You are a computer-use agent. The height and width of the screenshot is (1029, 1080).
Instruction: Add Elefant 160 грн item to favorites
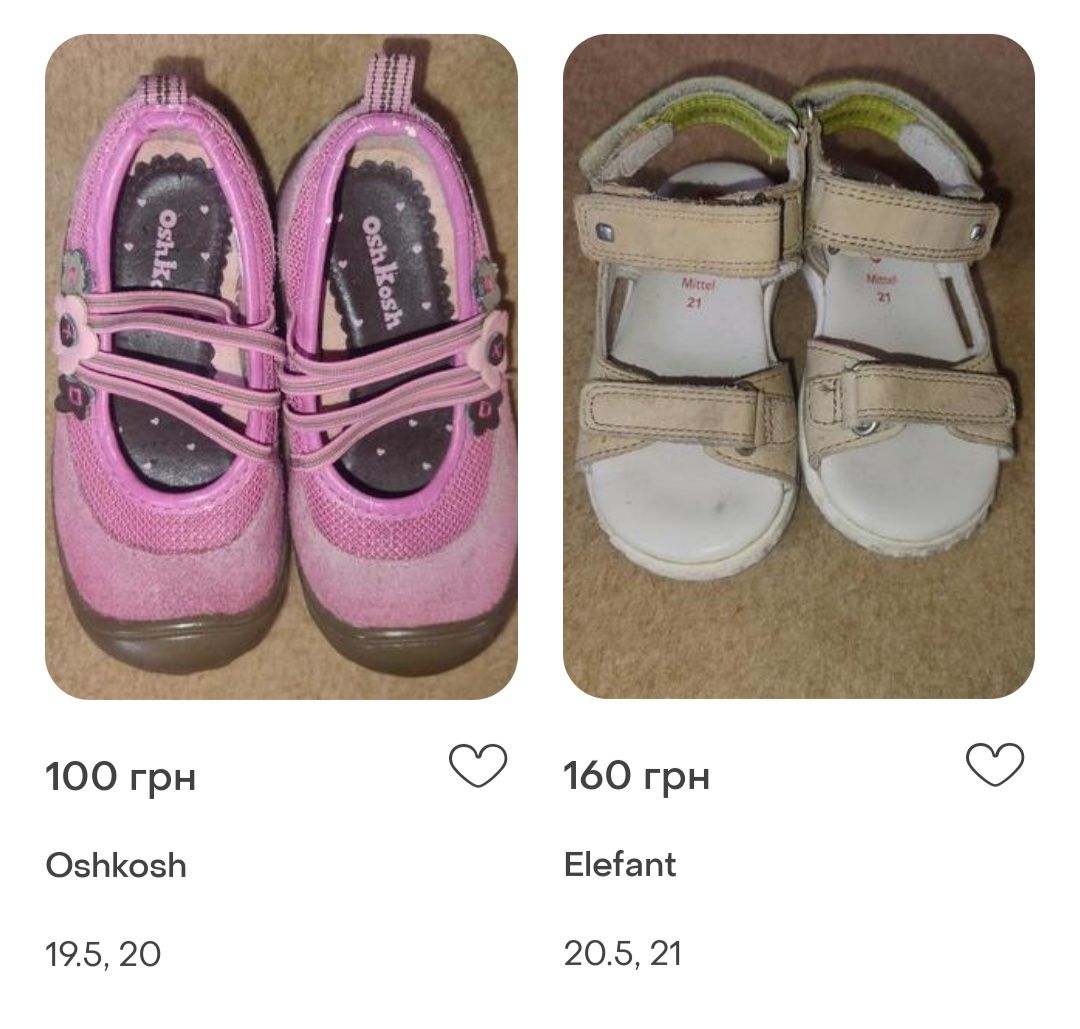tap(995, 766)
